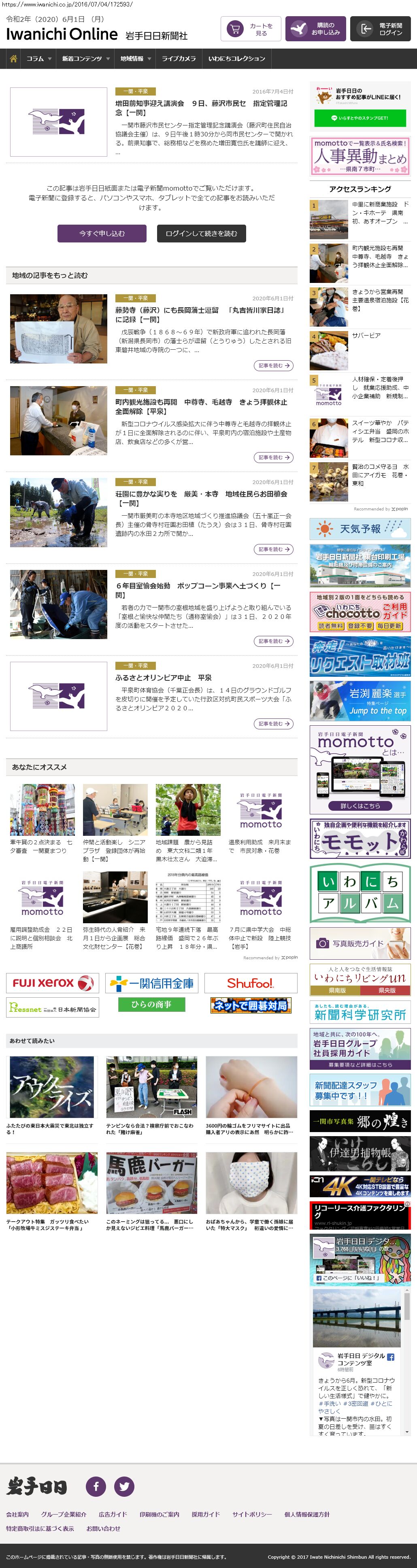Tap ログインして続きを読む button
The width and height of the screenshot is (417, 1568).
coord(201,233)
